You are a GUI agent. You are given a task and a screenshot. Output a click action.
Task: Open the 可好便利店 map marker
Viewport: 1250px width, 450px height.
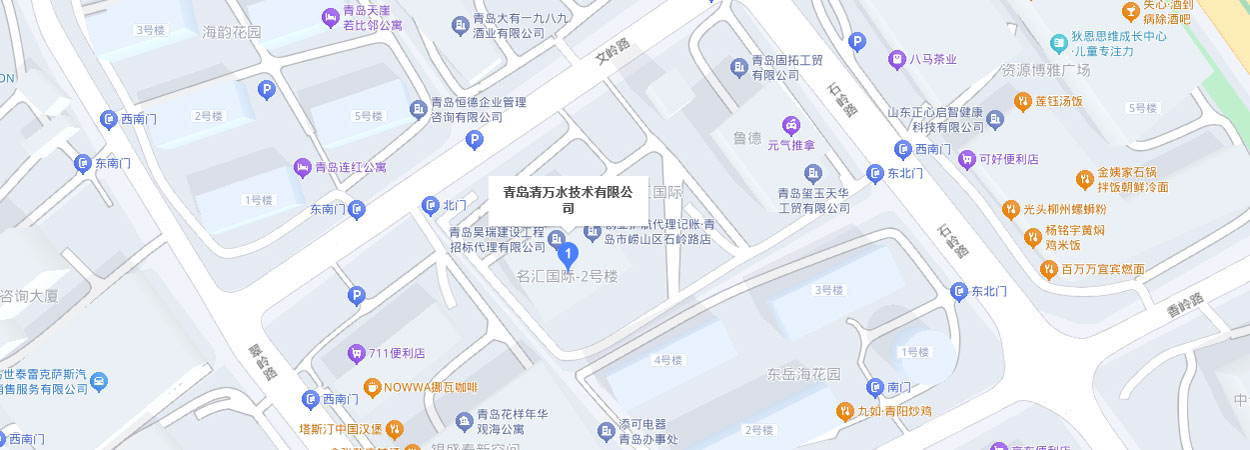(x=967, y=159)
